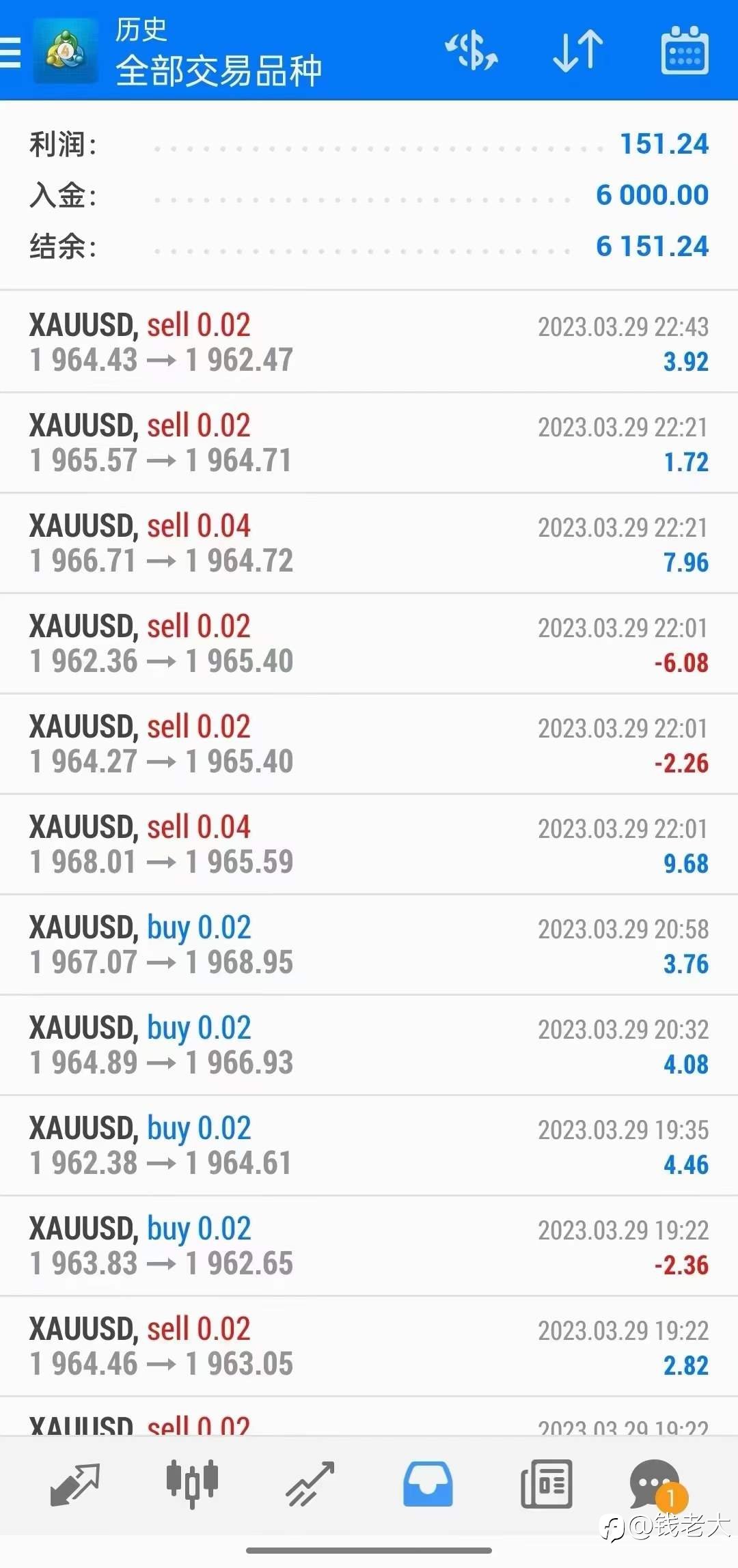
Task: Open the sell 0.02 trade with loss -6.08
Action: (x=369, y=643)
